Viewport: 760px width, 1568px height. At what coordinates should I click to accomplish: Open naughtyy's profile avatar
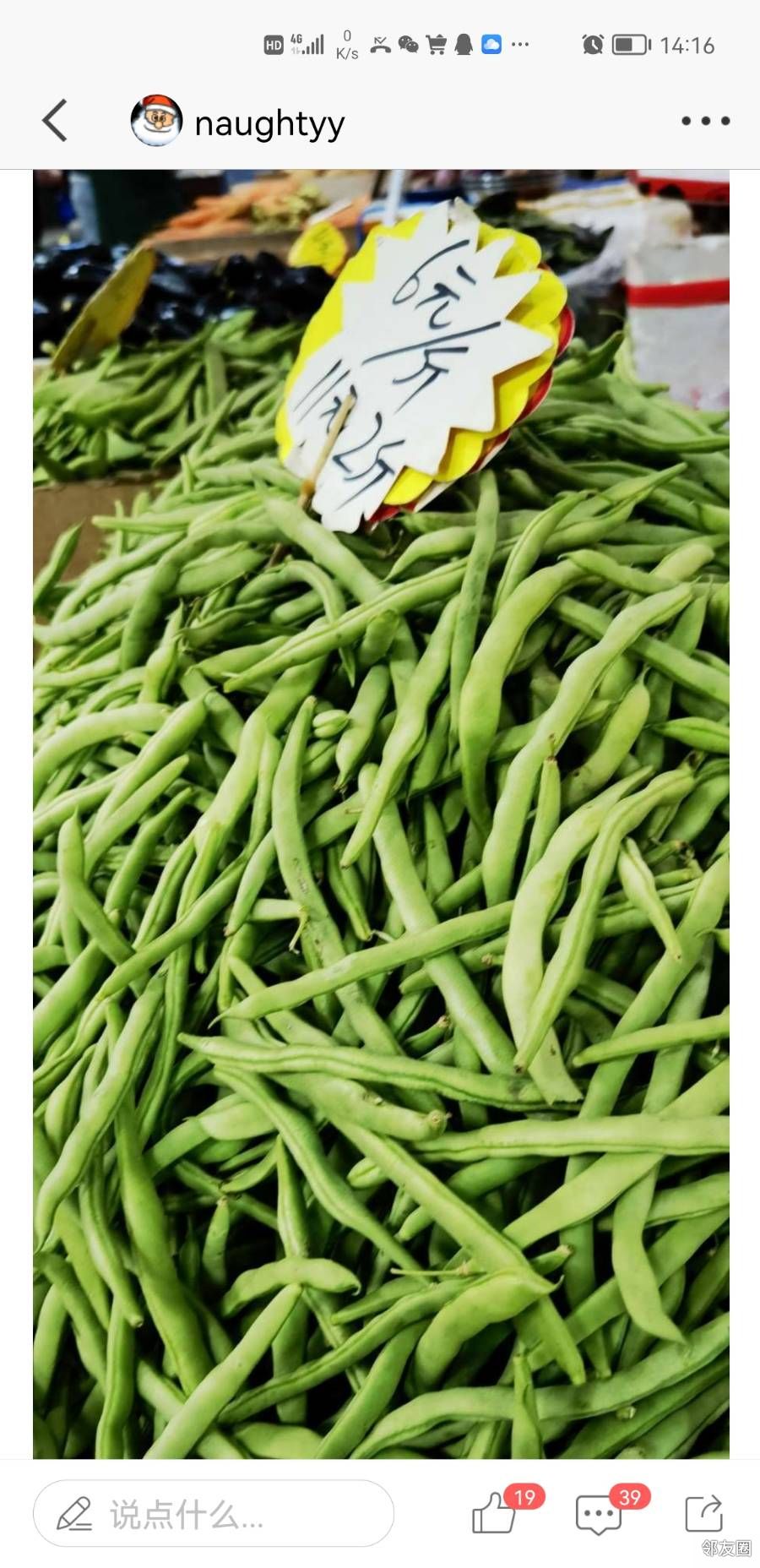point(156,121)
